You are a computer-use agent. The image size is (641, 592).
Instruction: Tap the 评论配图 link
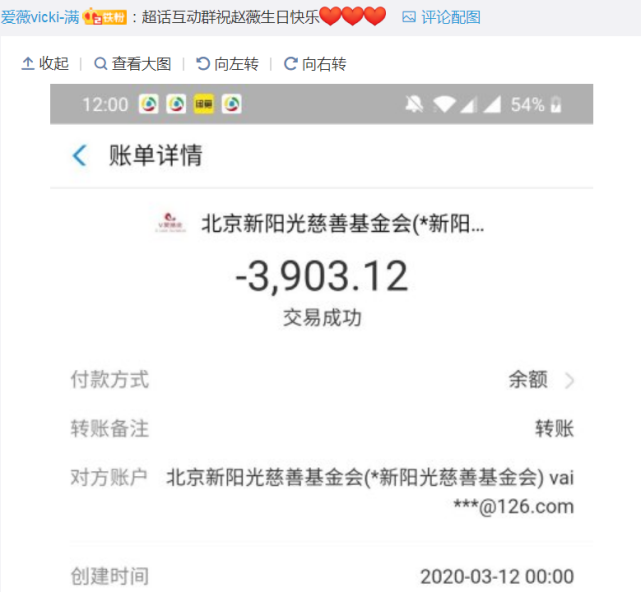[441, 17]
